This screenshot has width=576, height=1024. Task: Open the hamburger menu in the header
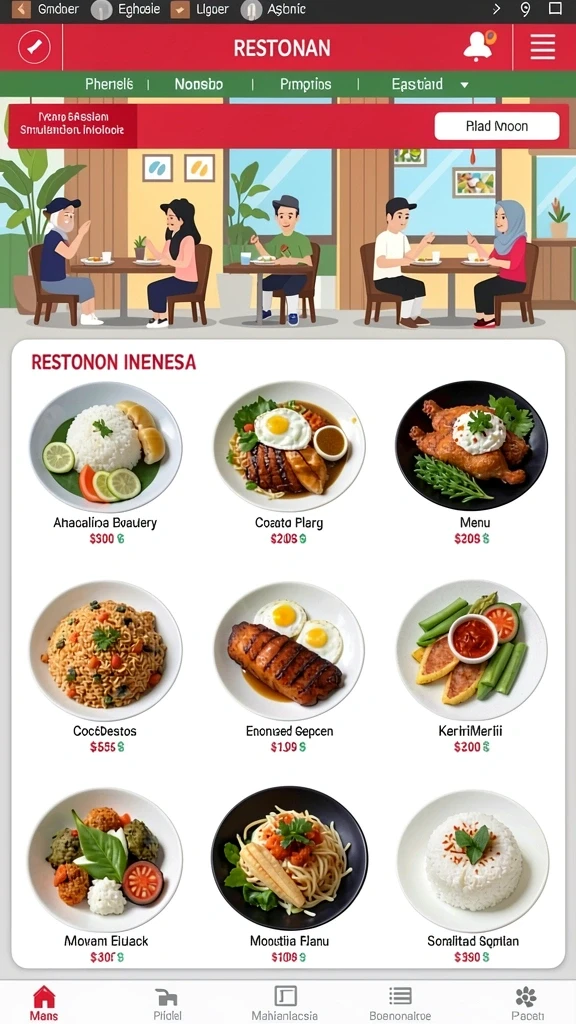tap(542, 47)
